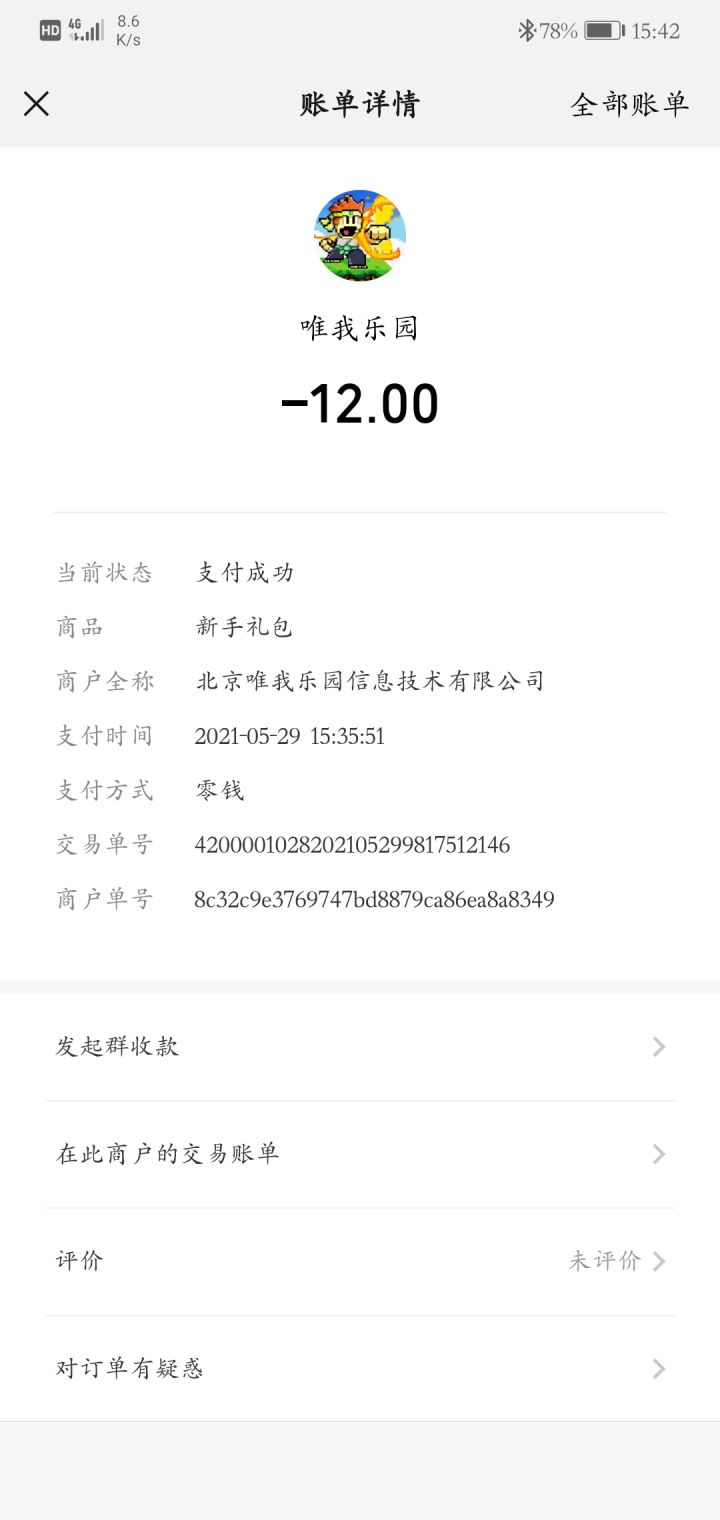Expand the 发起群收款 row chevron
Viewport: 720px width, 1520px height.
click(x=657, y=1046)
